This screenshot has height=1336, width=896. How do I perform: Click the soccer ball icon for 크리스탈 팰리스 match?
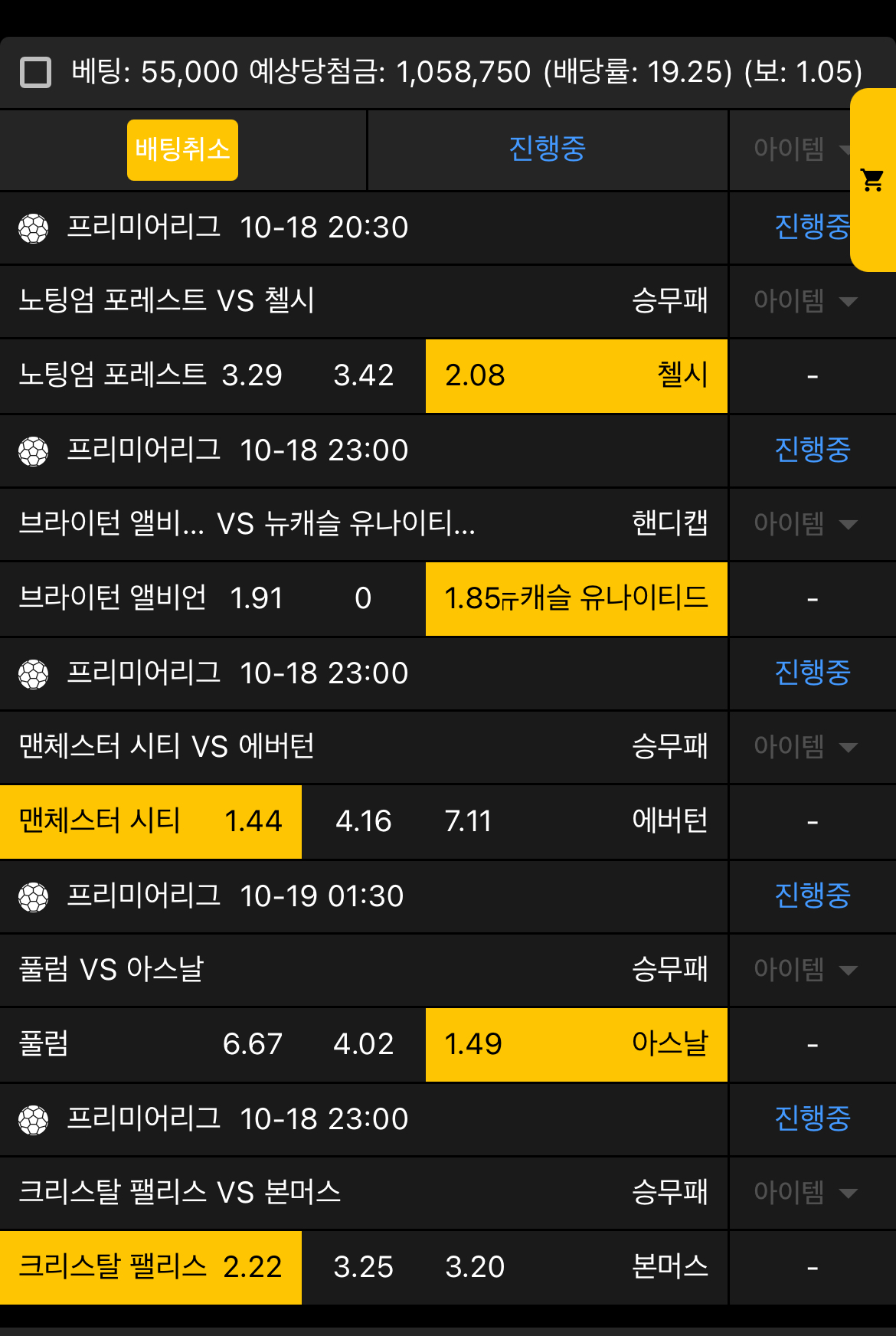point(34,1119)
